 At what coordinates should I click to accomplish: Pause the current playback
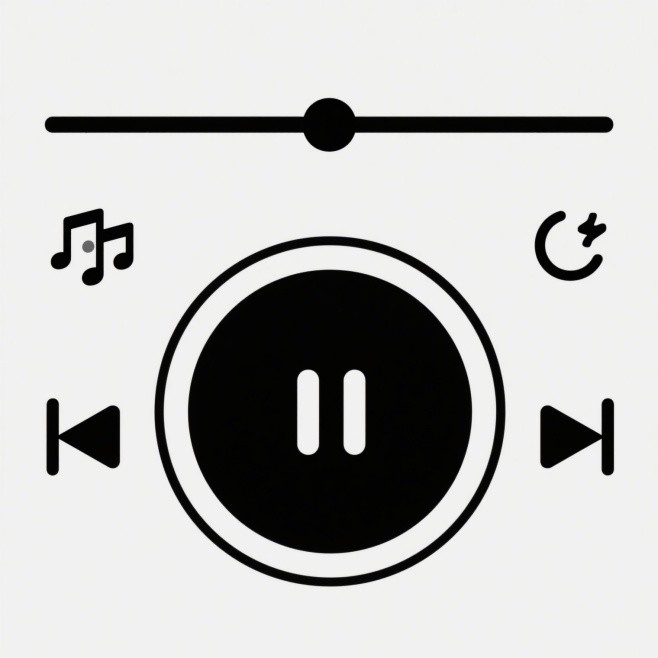tap(330, 411)
